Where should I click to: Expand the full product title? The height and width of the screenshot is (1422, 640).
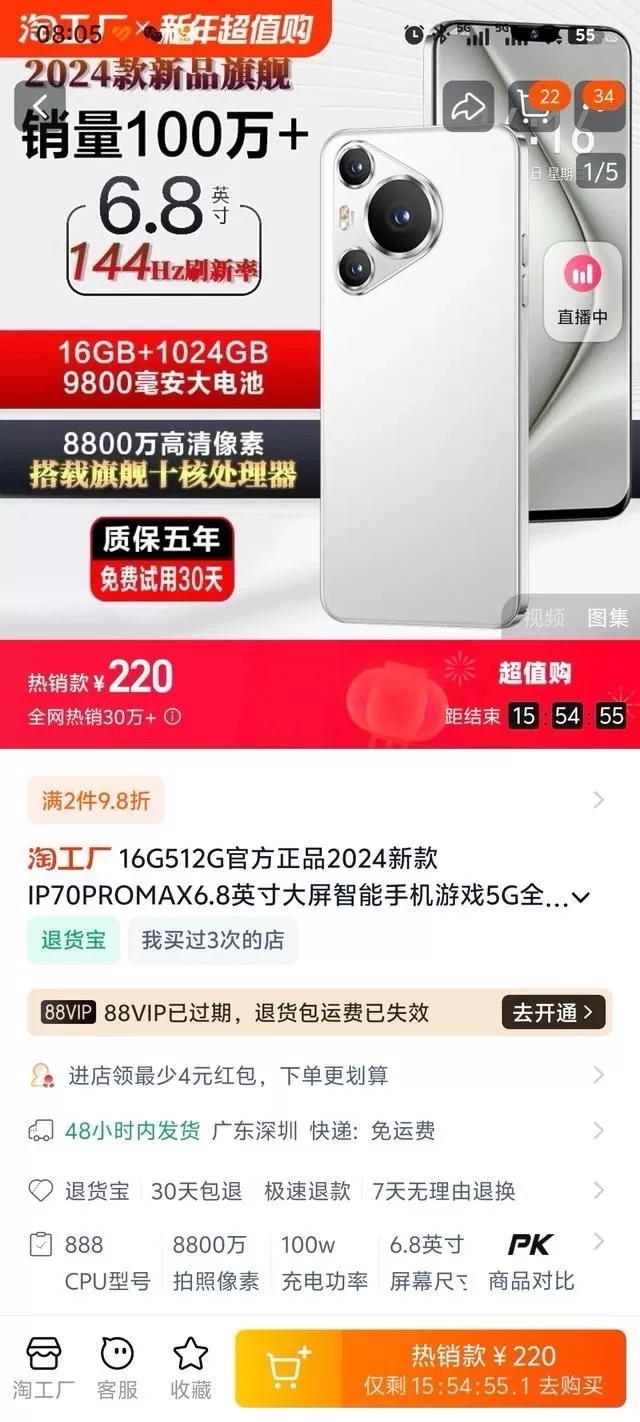point(580,896)
